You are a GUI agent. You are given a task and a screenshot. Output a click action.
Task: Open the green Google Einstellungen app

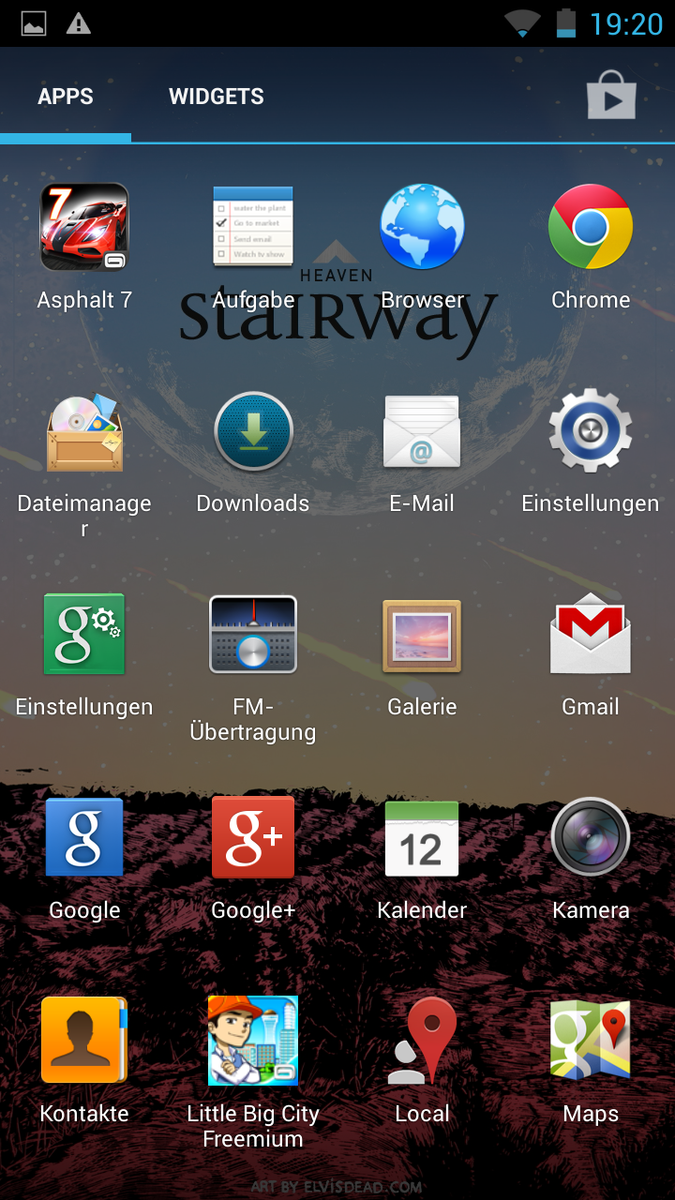pyautogui.click(x=84, y=635)
